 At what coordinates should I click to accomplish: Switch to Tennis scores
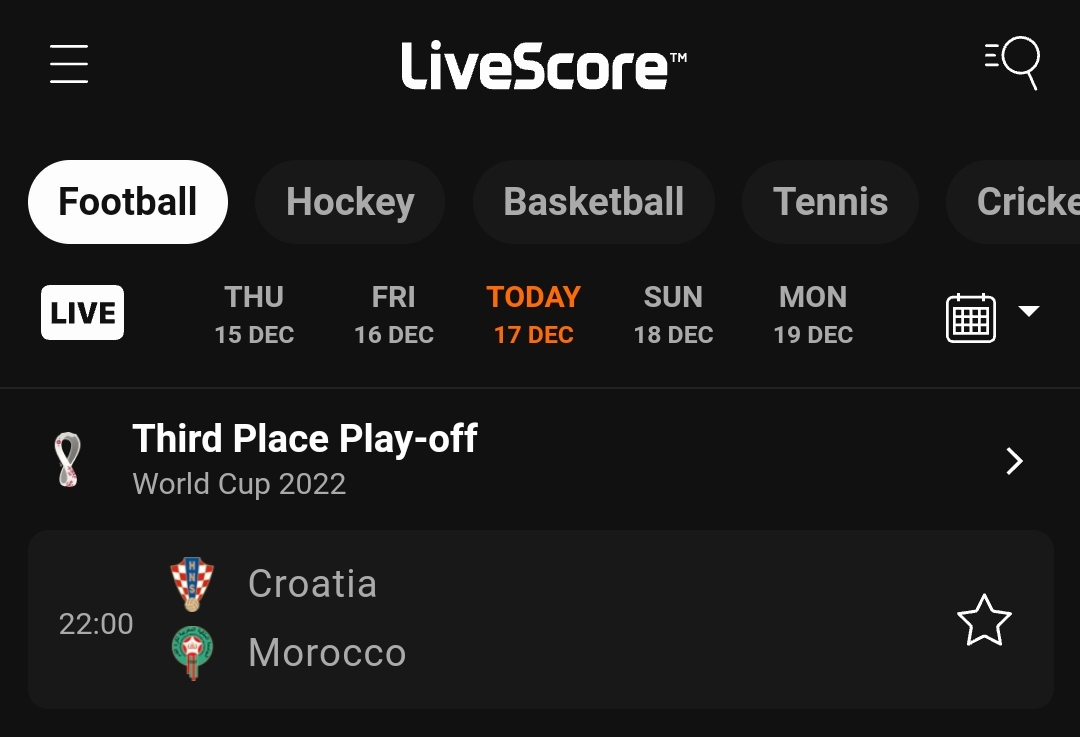(830, 202)
